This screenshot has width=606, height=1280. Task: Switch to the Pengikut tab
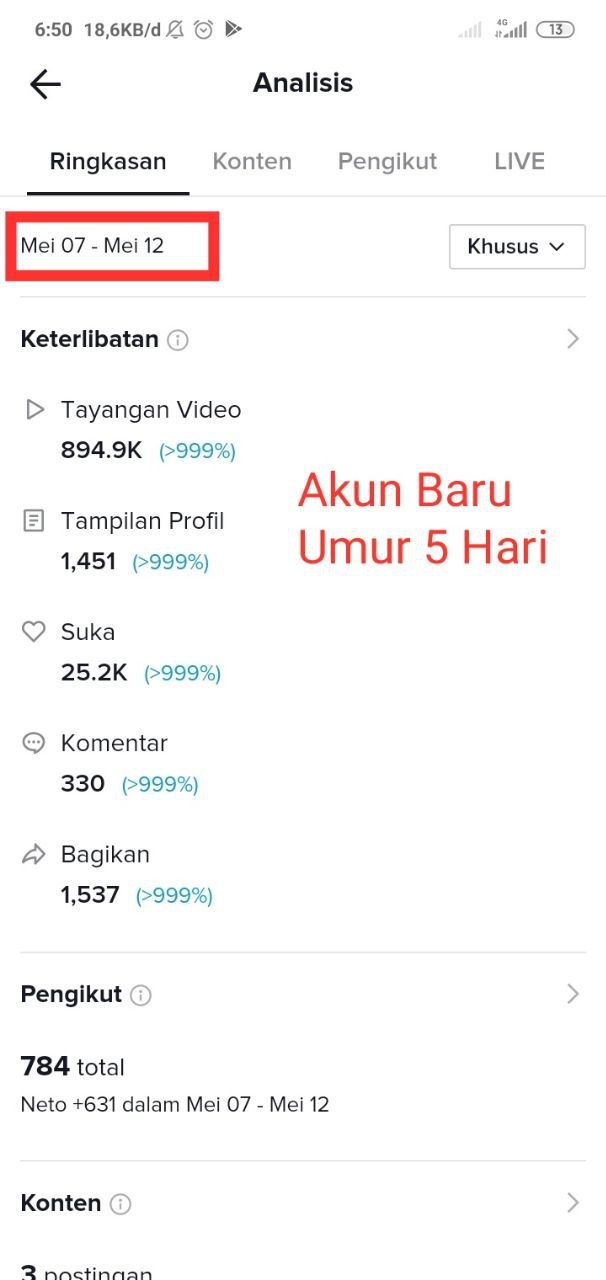pyautogui.click(x=387, y=162)
